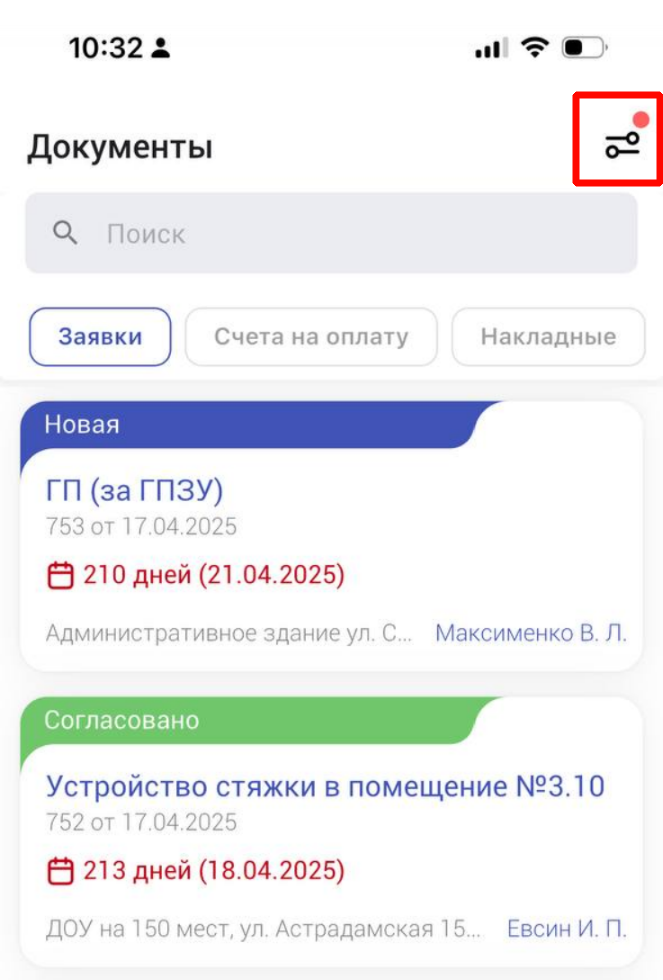
Task: Switch to the Накладные tab
Action: coord(547,337)
